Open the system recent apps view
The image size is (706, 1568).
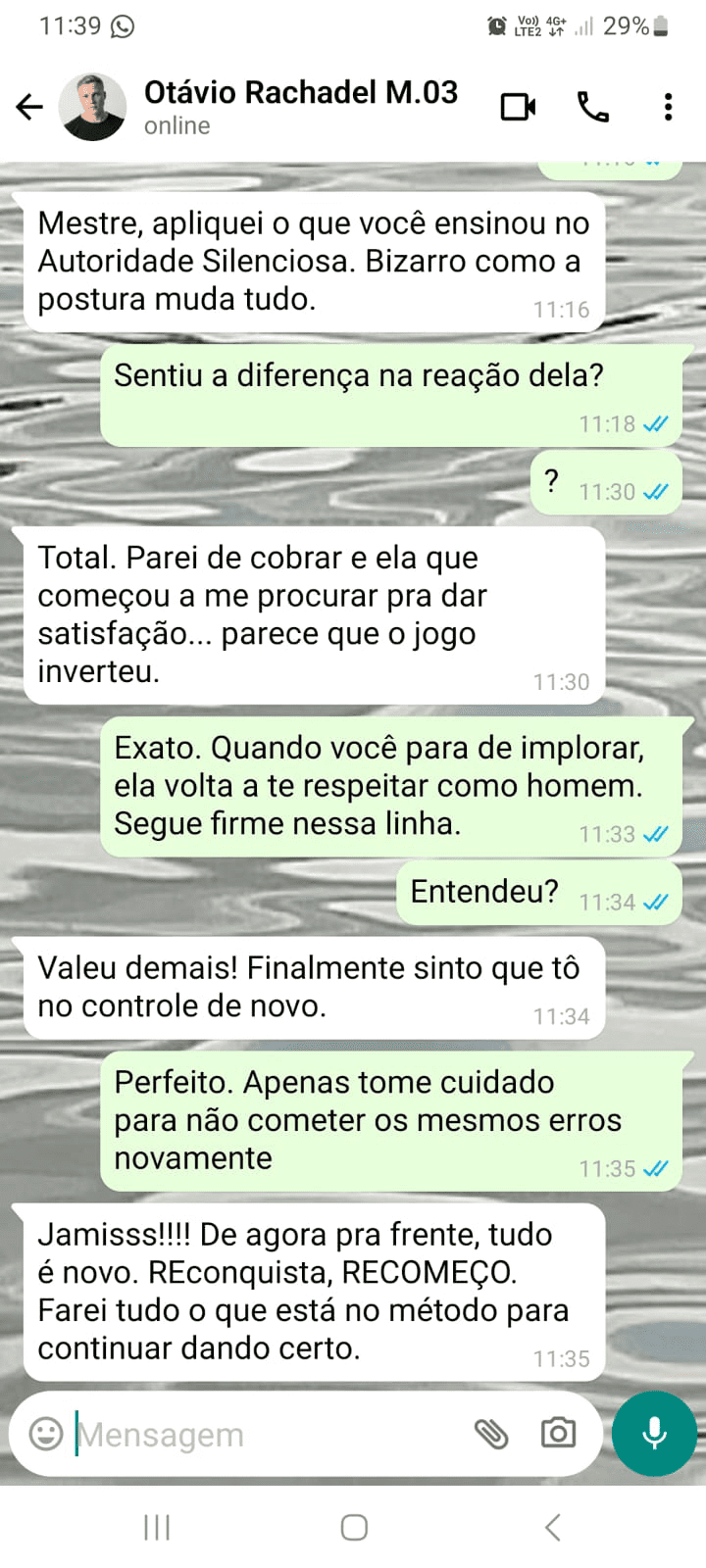coord(157,1527)
